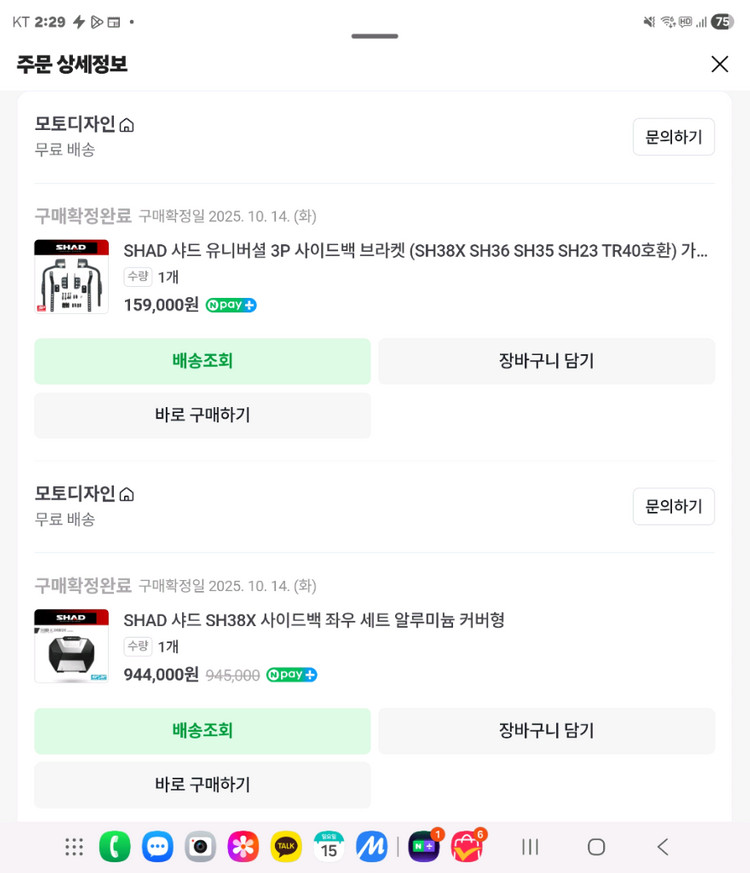Open recent apps from the navigation bar

click(530, 846)
